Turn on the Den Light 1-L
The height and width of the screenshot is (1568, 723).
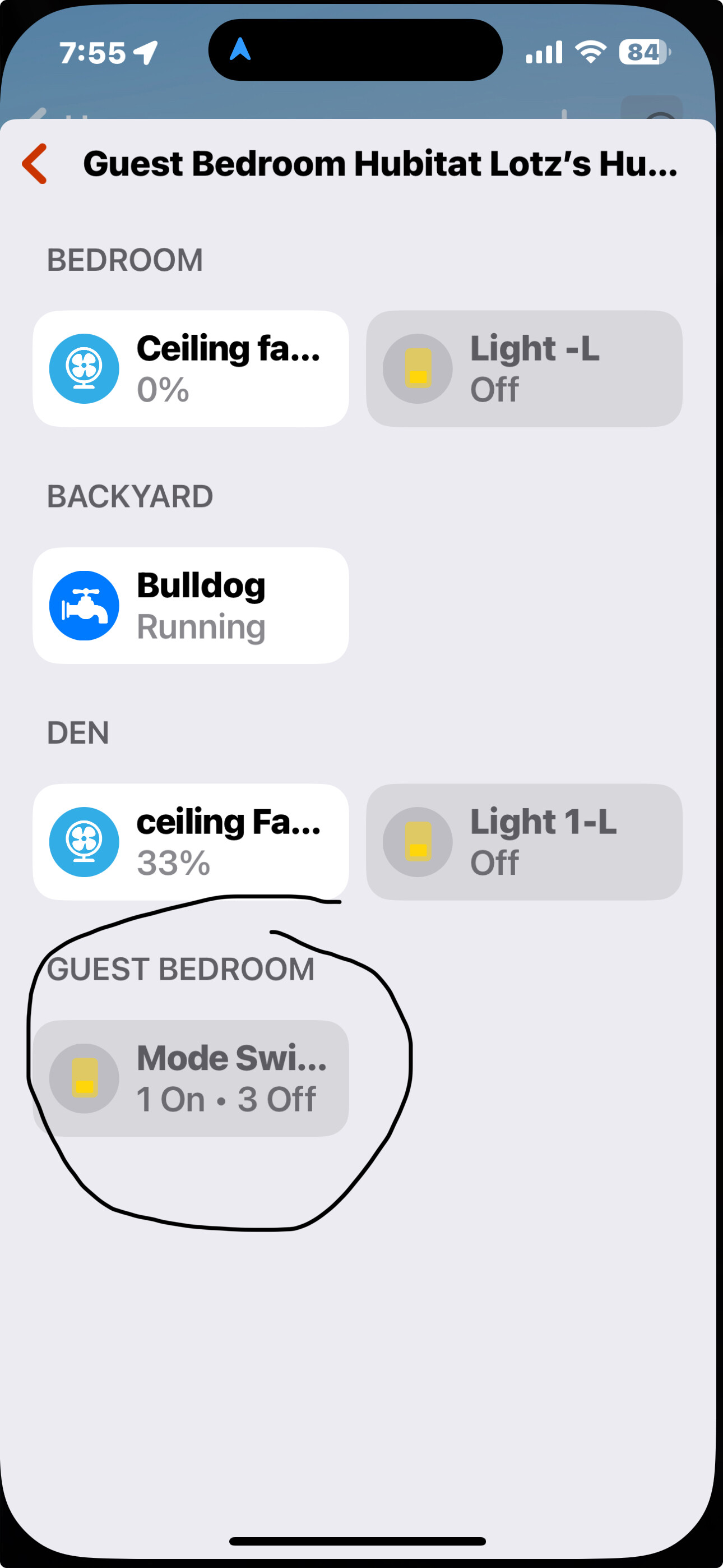pos(418,842)
